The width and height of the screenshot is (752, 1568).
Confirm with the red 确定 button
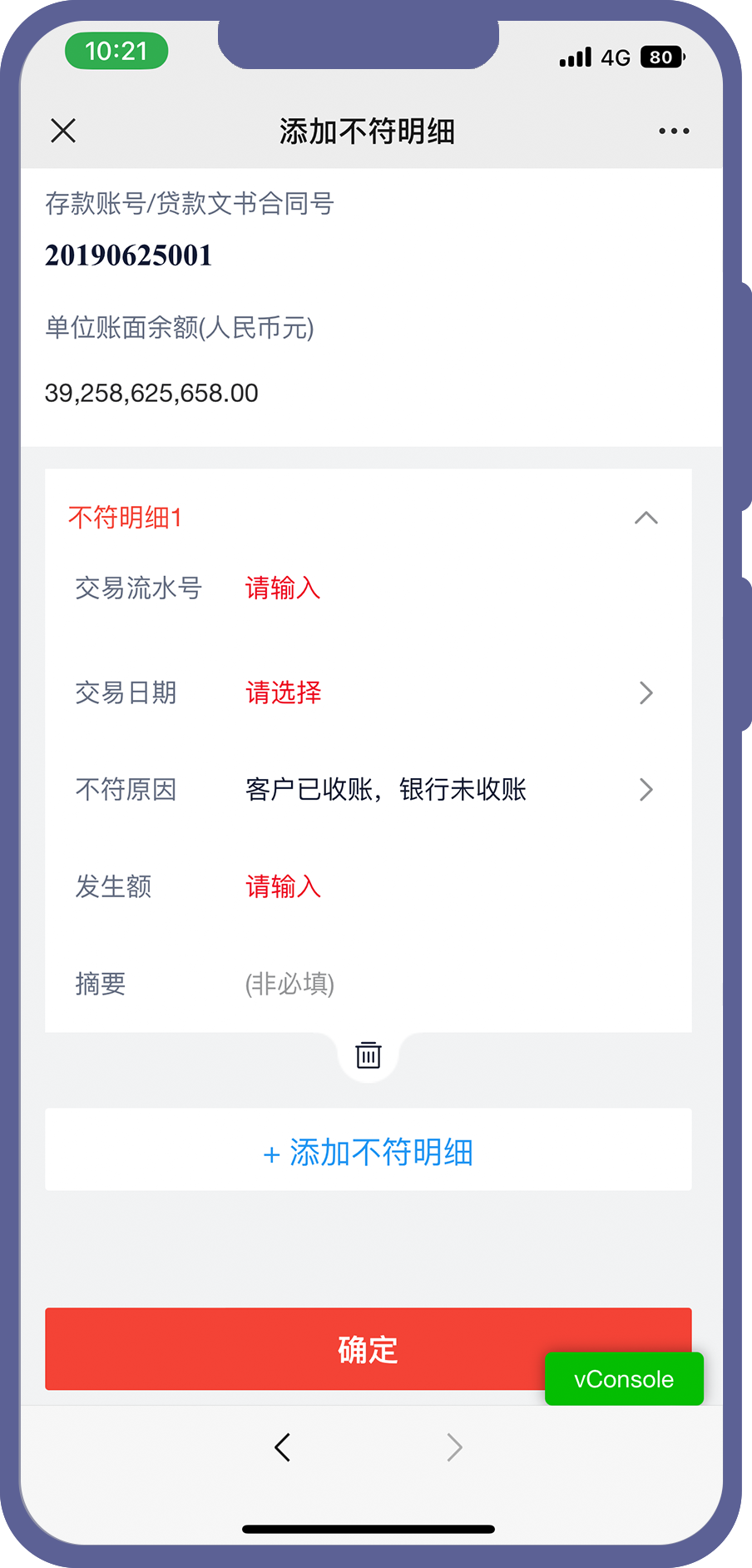tap(369, 1349)
